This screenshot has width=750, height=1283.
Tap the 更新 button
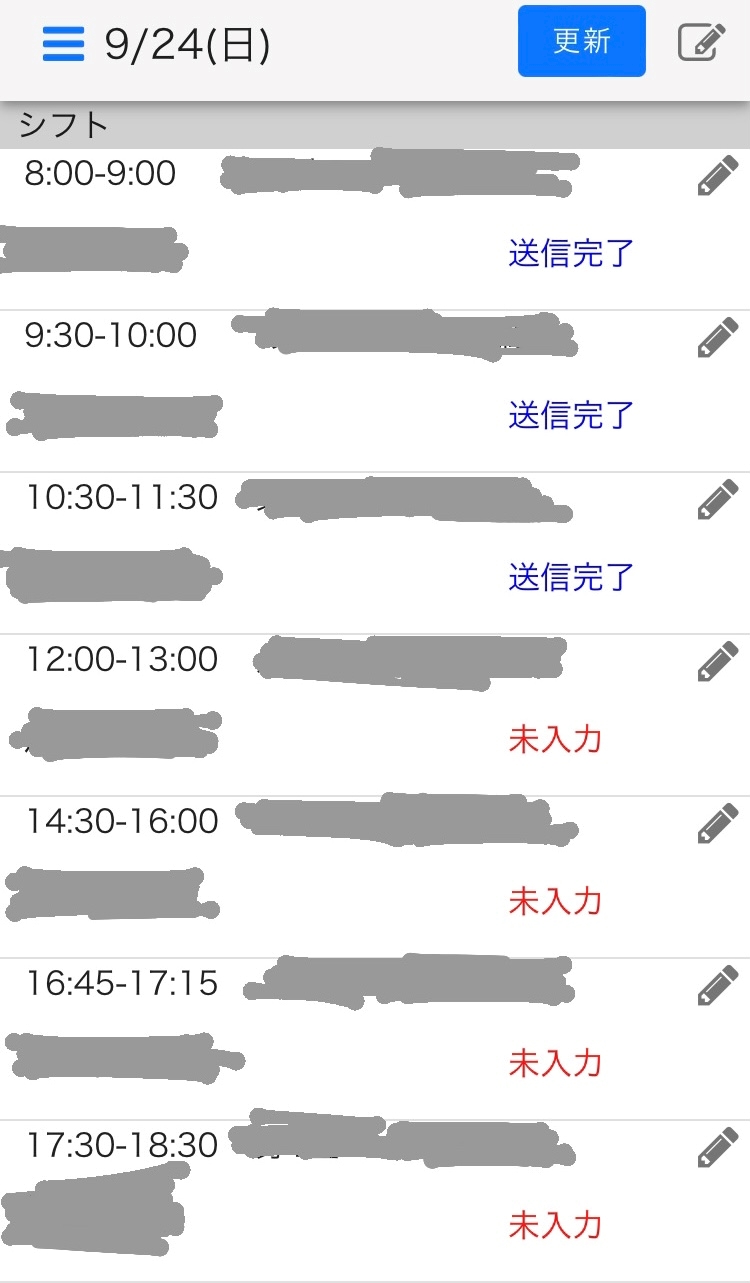click(x=582, y=41)
